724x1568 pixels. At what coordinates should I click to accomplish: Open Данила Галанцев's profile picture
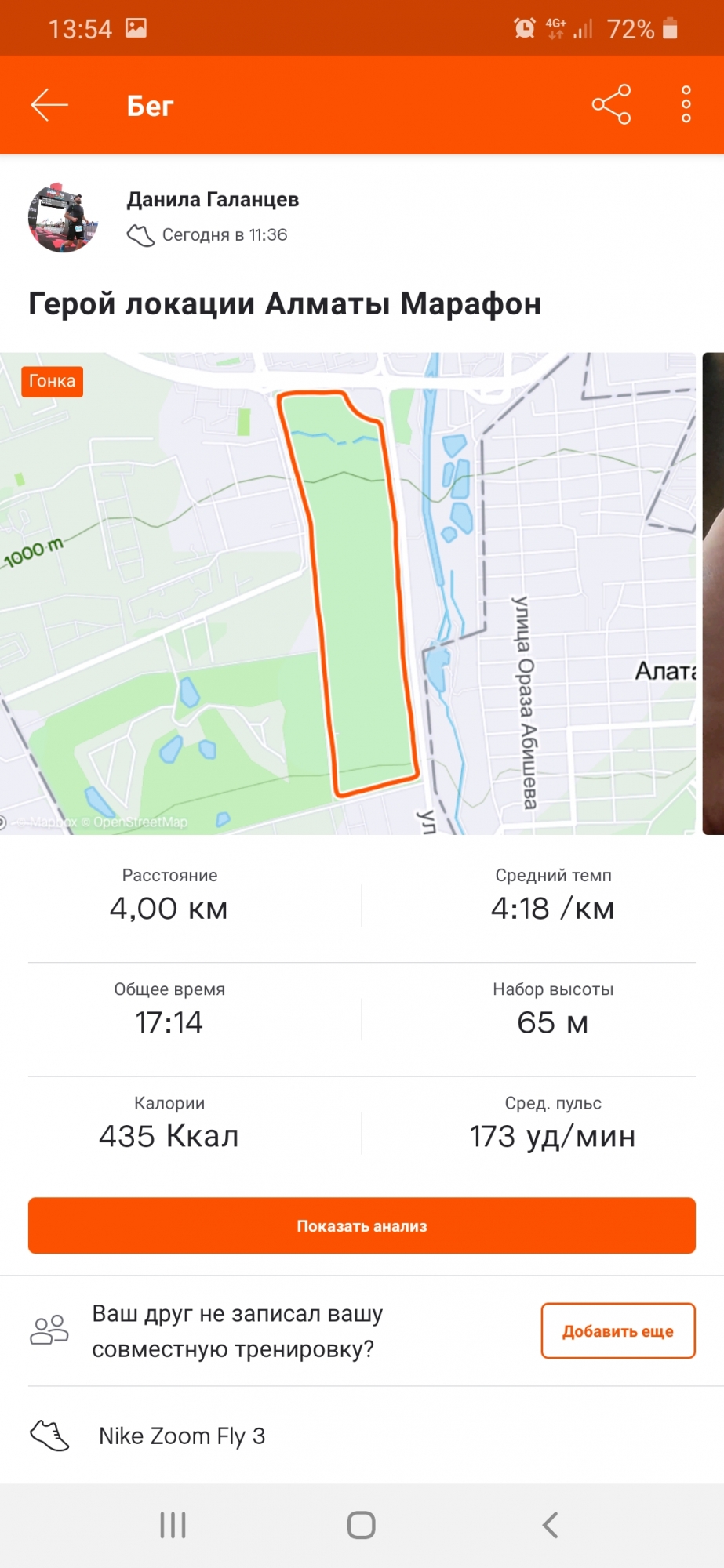coord(63,218)
